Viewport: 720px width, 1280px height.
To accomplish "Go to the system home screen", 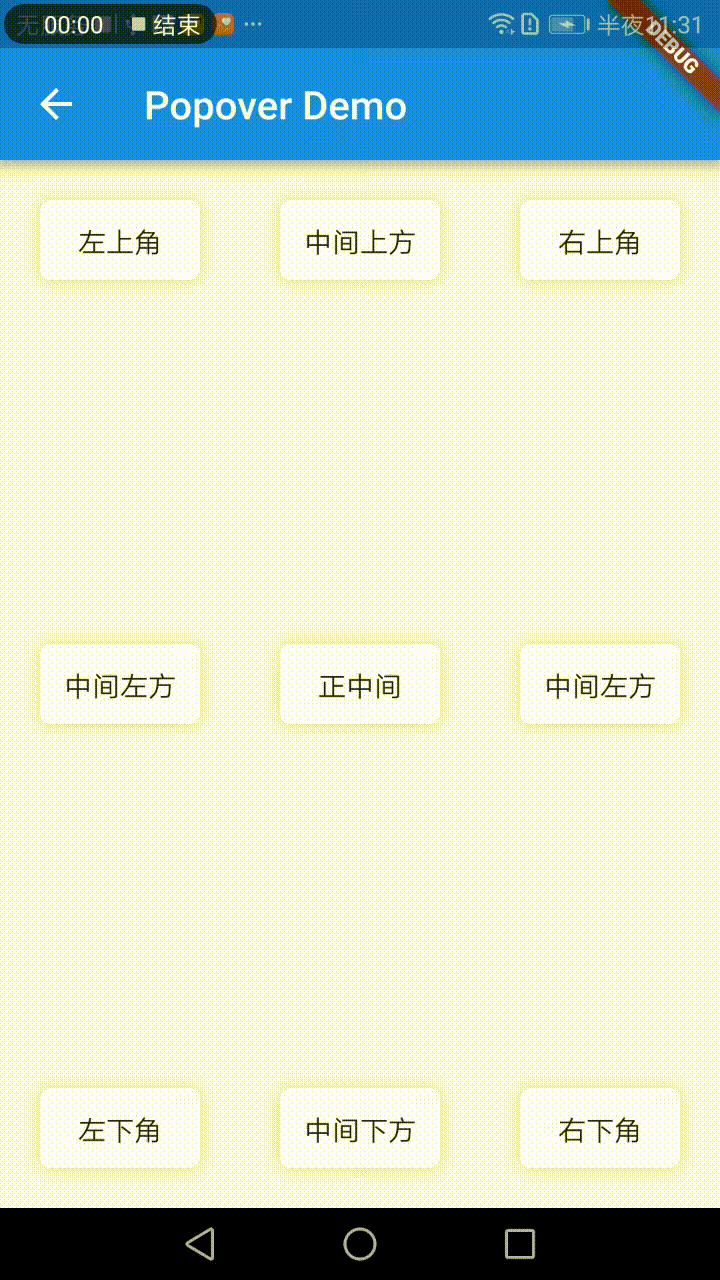I will tap(360, 1244).
